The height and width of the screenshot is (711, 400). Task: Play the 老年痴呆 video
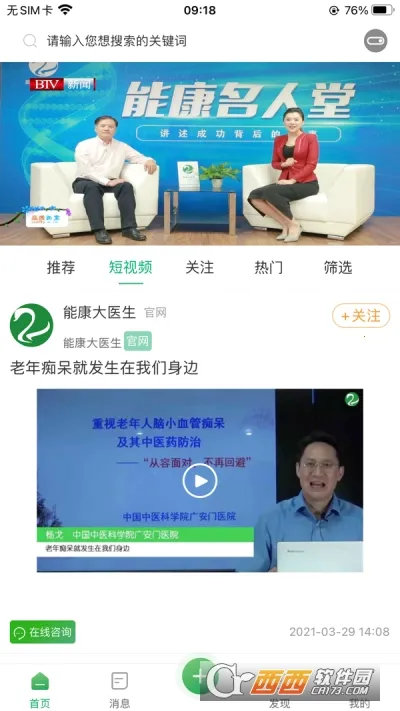coord(200,481)
